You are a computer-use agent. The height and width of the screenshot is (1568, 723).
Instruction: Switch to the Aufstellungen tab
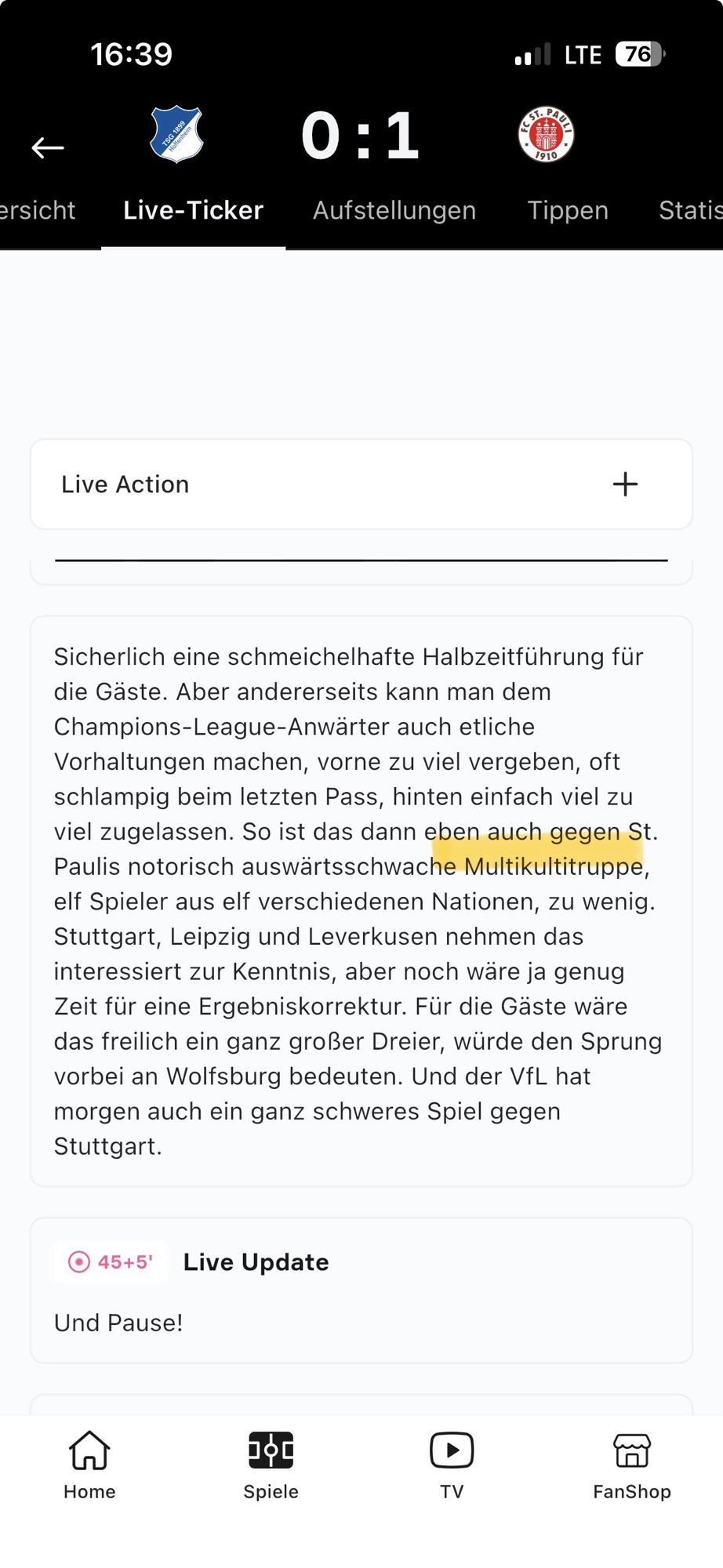(394, 210)
